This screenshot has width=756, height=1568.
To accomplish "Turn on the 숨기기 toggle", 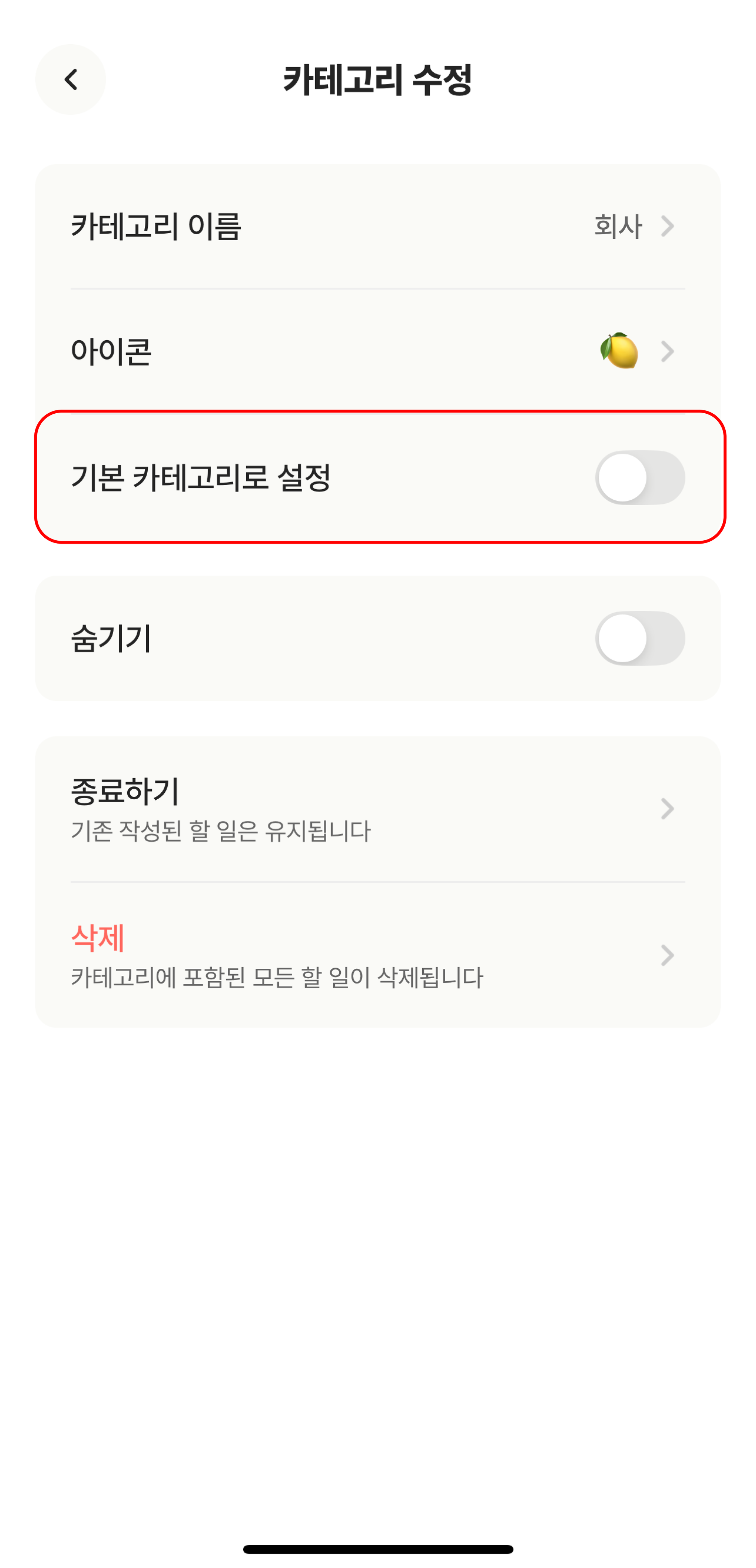I will pyautogui.click(x=640, y=638).
